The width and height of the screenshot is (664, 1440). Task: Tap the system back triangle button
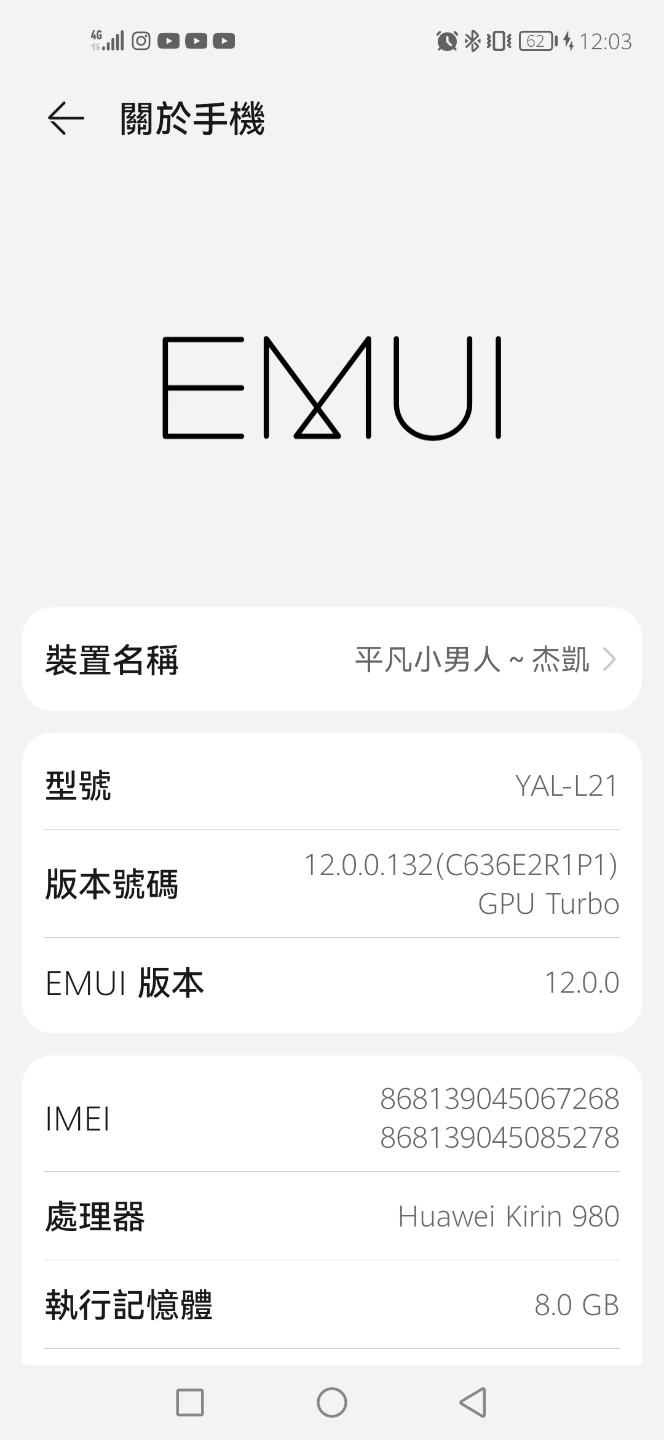pyautogui.click(x=473, y=1402)
